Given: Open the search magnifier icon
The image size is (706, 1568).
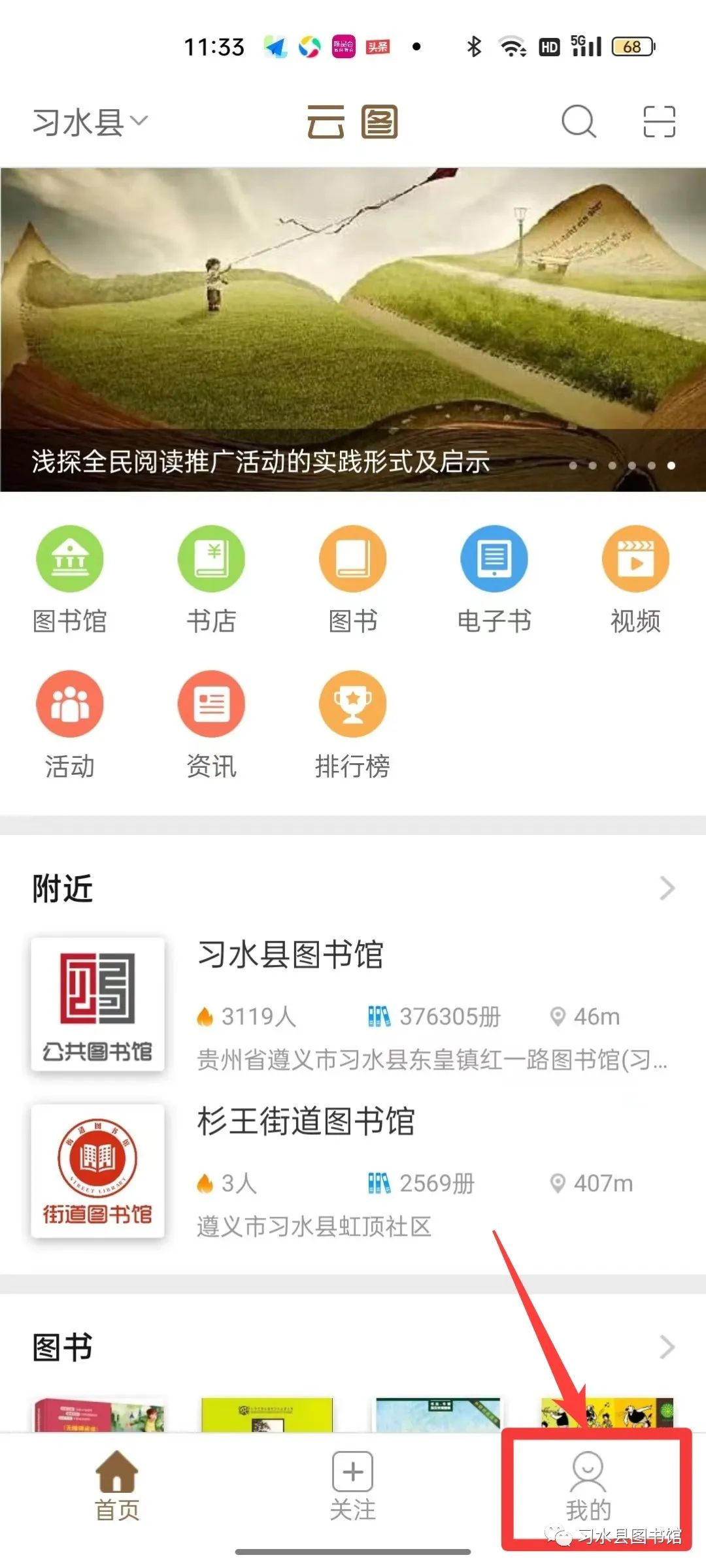Looking at the screenshot, I should click(x=578, y=121).
